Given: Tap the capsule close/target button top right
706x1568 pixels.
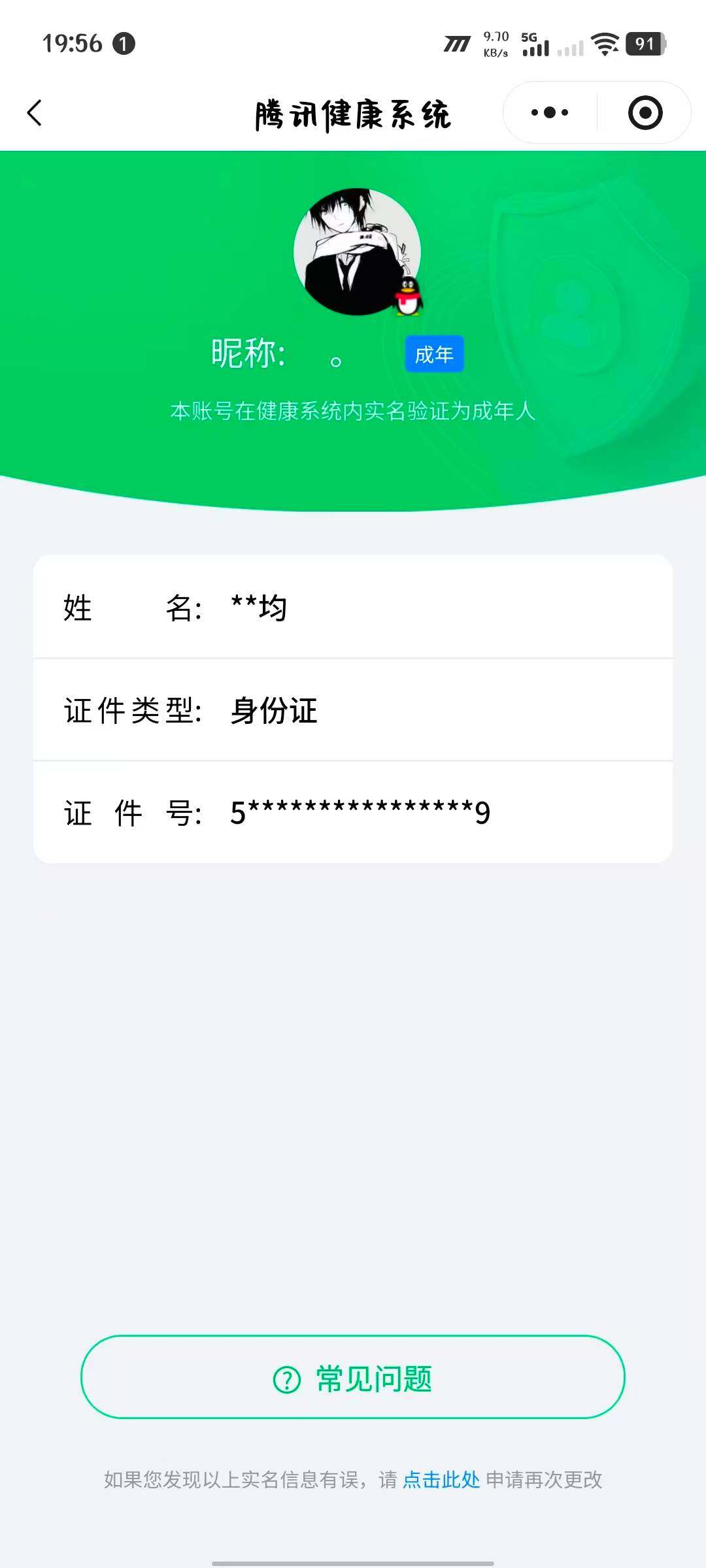Looking at the screenshot, I should (646, 112).
